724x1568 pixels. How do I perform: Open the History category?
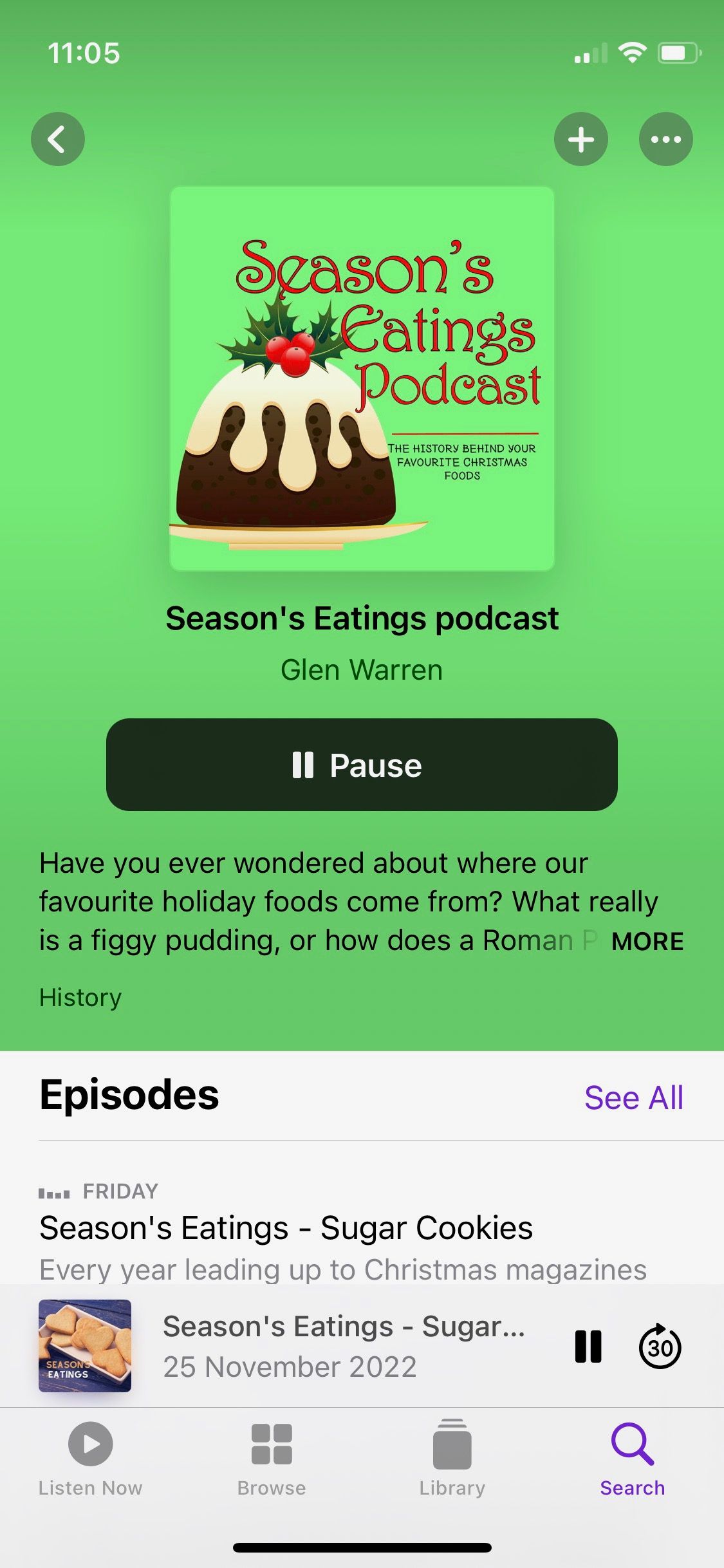(80, 997)
